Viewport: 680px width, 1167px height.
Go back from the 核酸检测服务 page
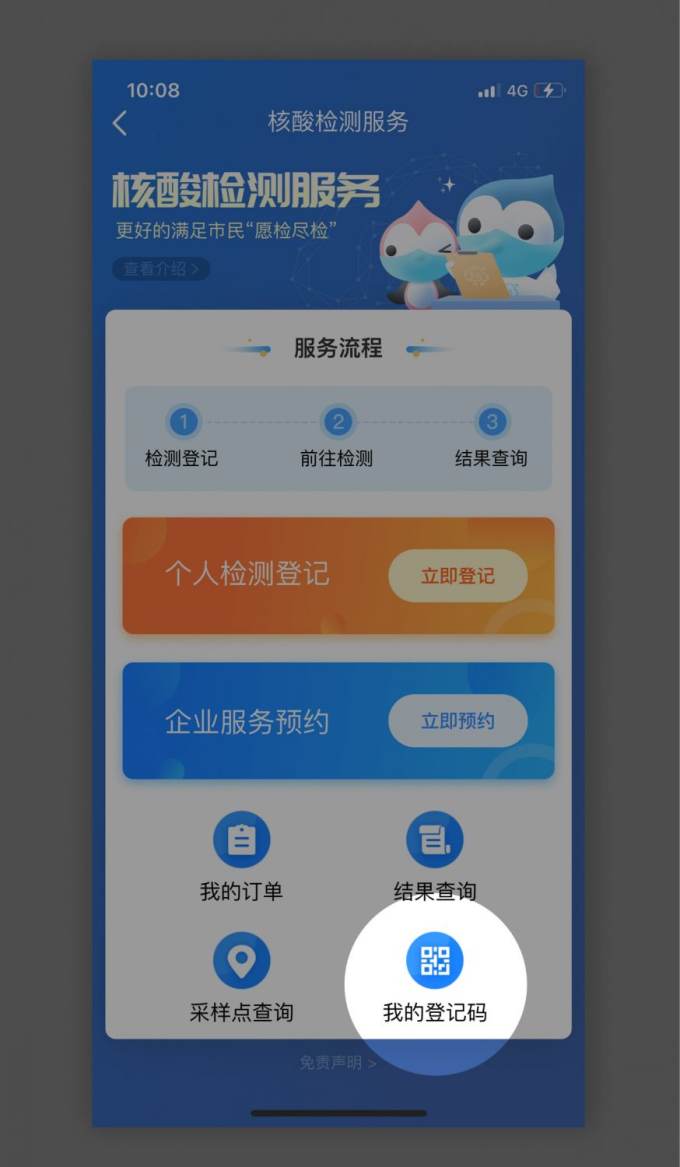click(x=120, y=123)
